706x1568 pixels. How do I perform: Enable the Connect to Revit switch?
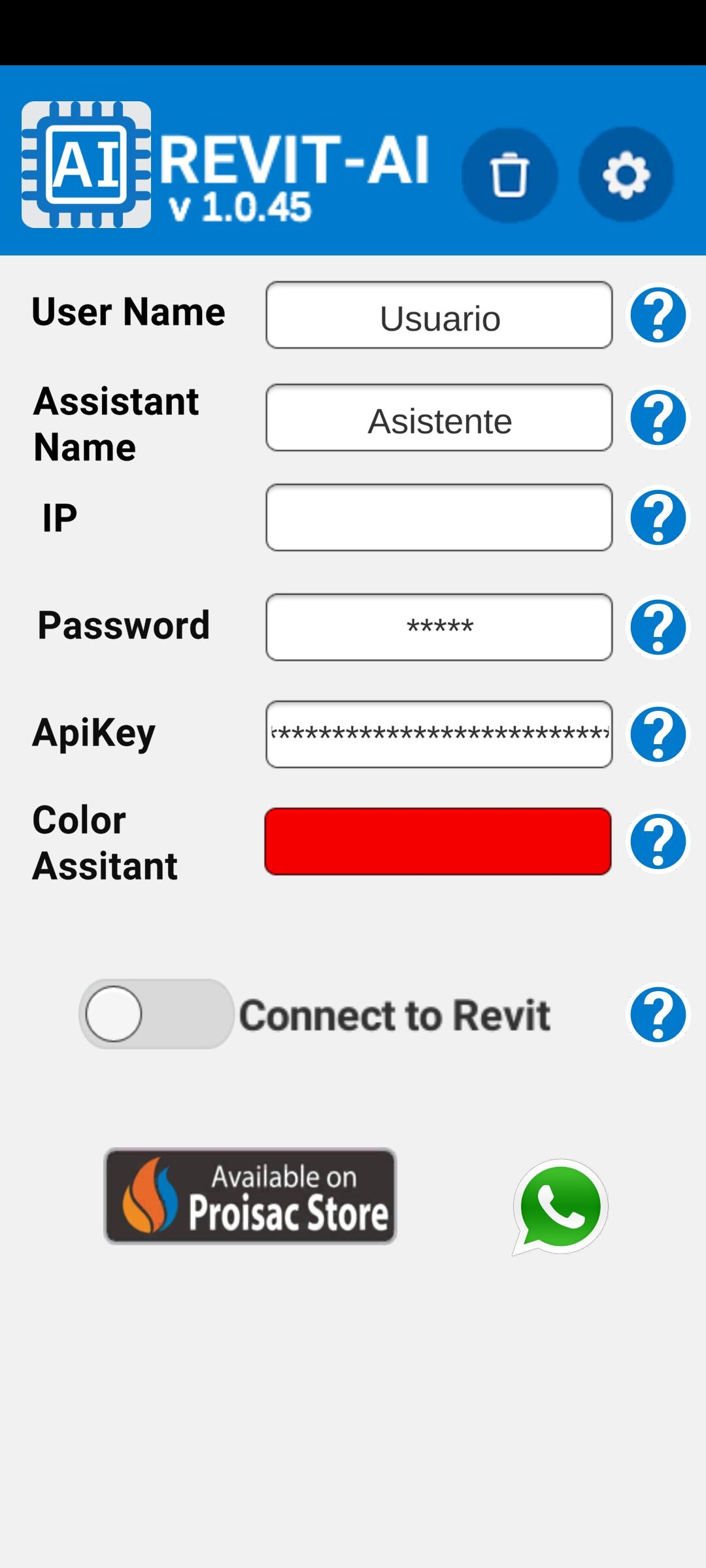pos(156,1014)
